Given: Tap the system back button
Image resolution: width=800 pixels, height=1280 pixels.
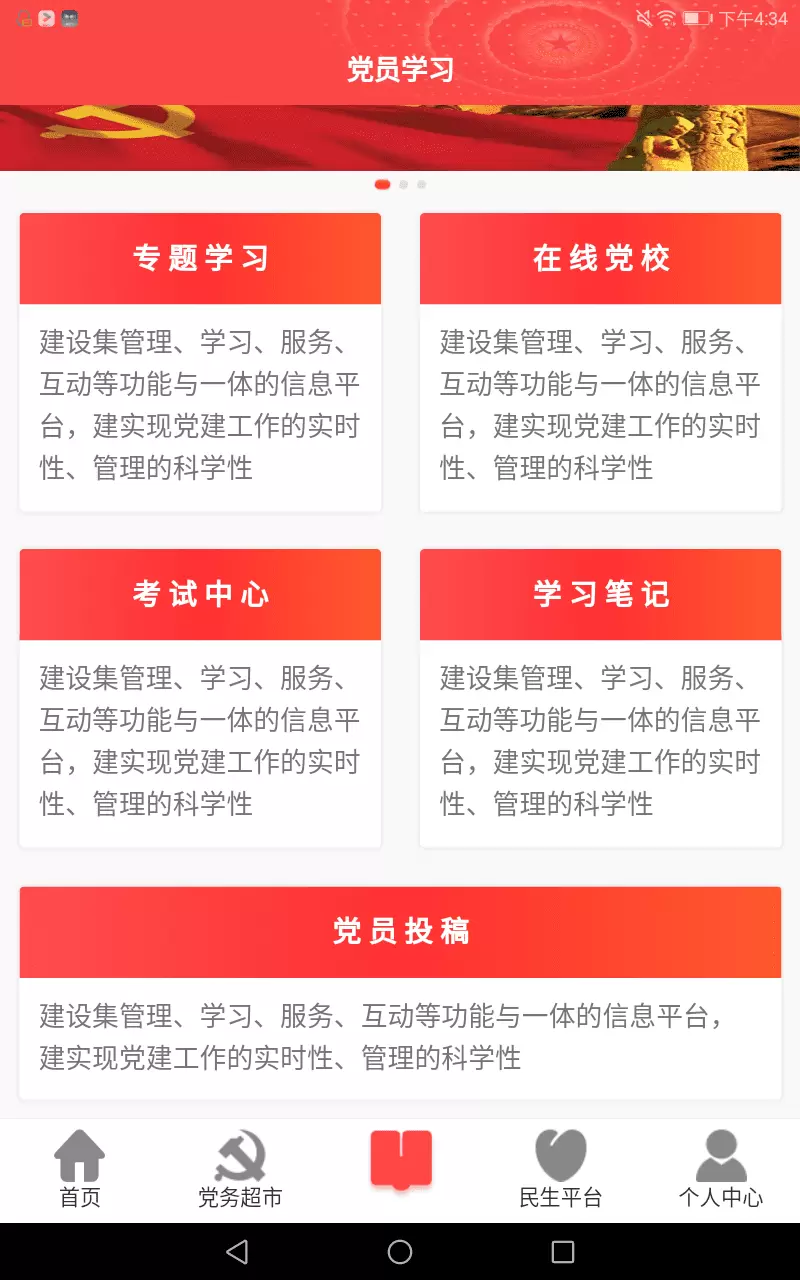Looking at the screenshot, I should (x=237, y=1251).
